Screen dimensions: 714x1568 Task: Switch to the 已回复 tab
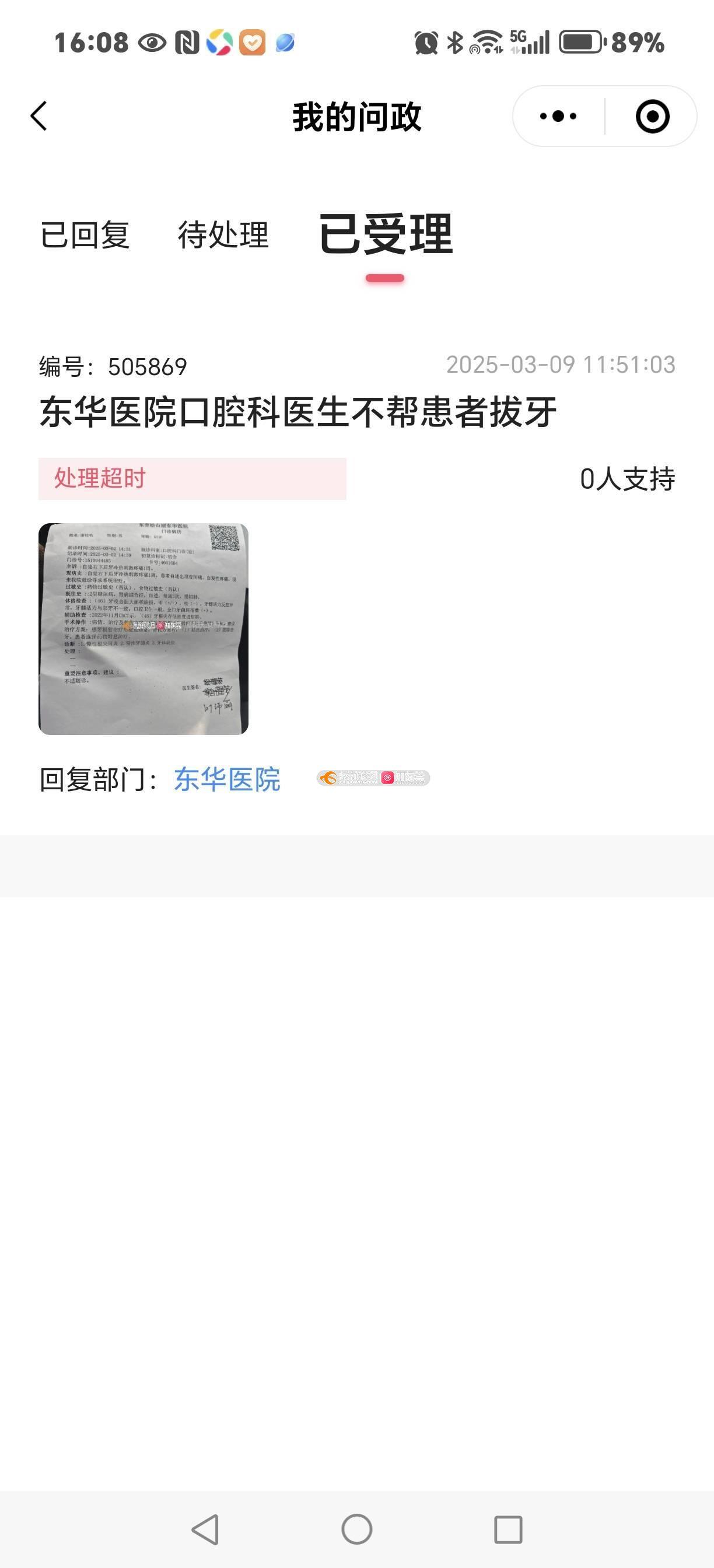point(85,235)
